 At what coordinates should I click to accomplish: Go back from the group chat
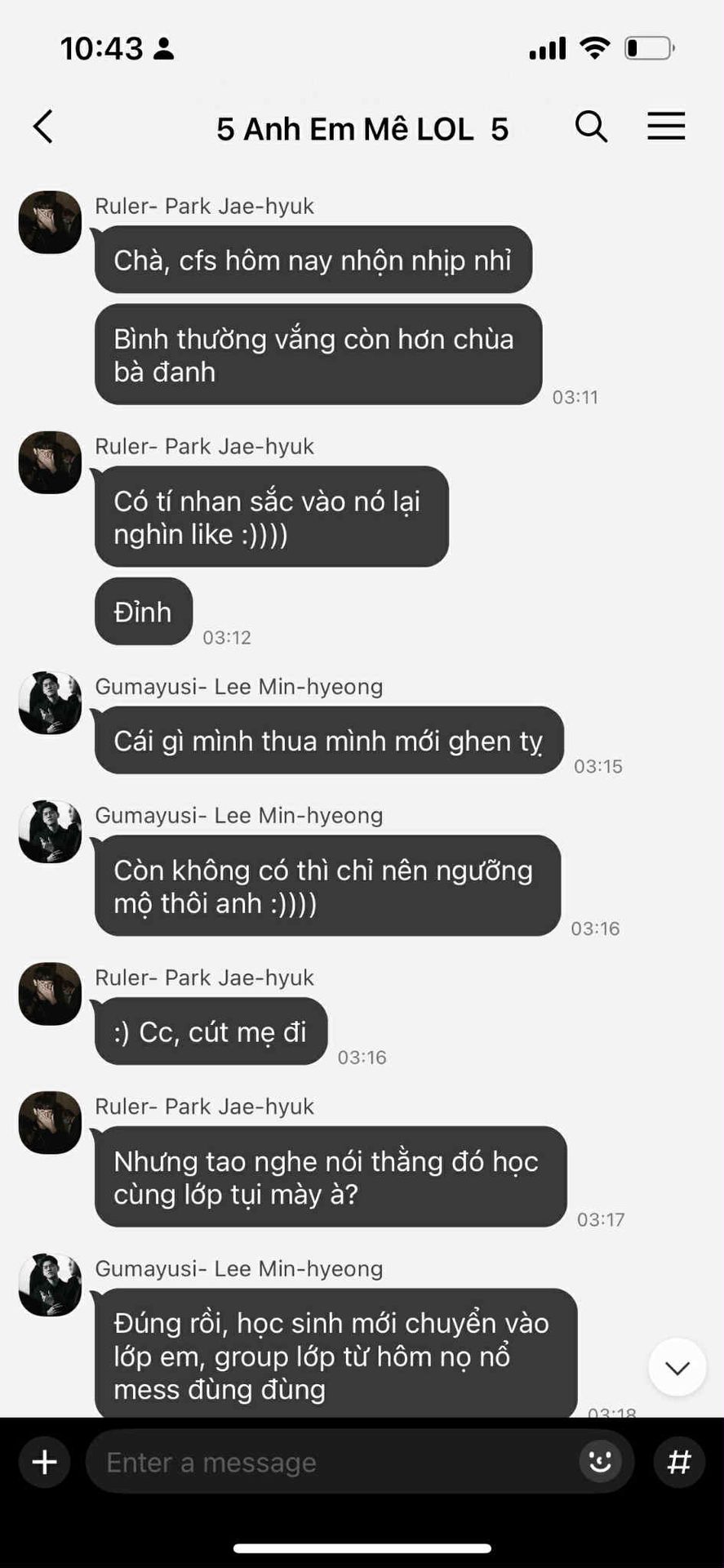[x=43, y=127]
